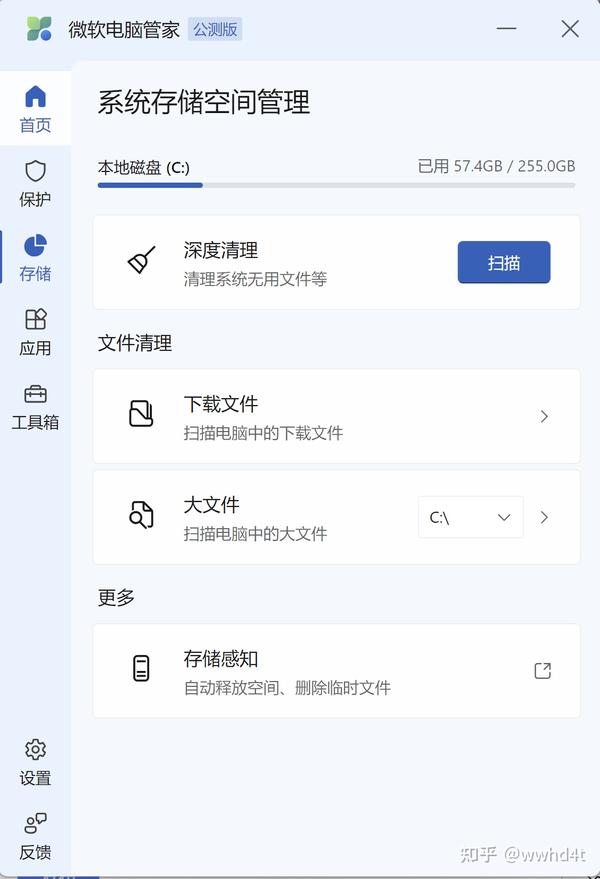Go to the 应用 section
This screenshot has width=600, height=879.
coord(35,332)
